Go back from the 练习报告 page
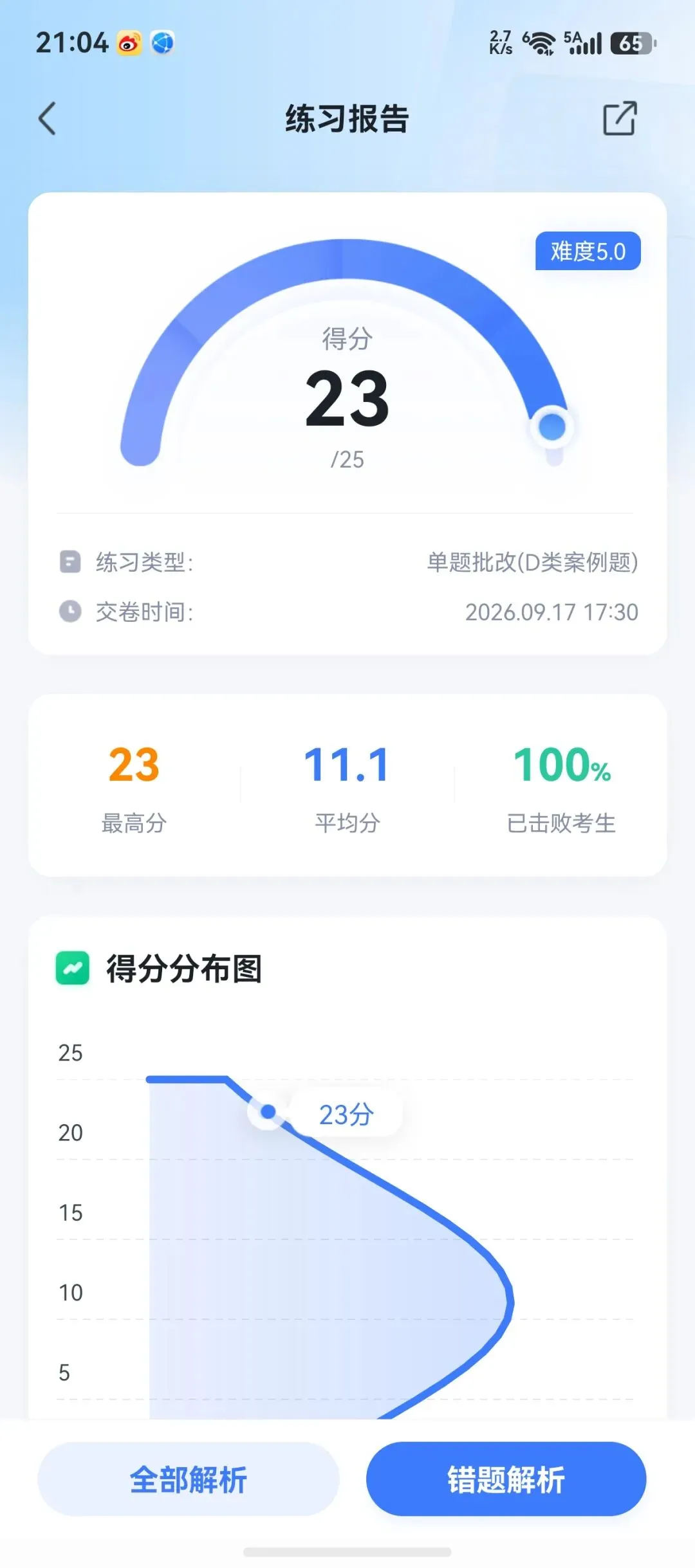 tap(48, 119)
